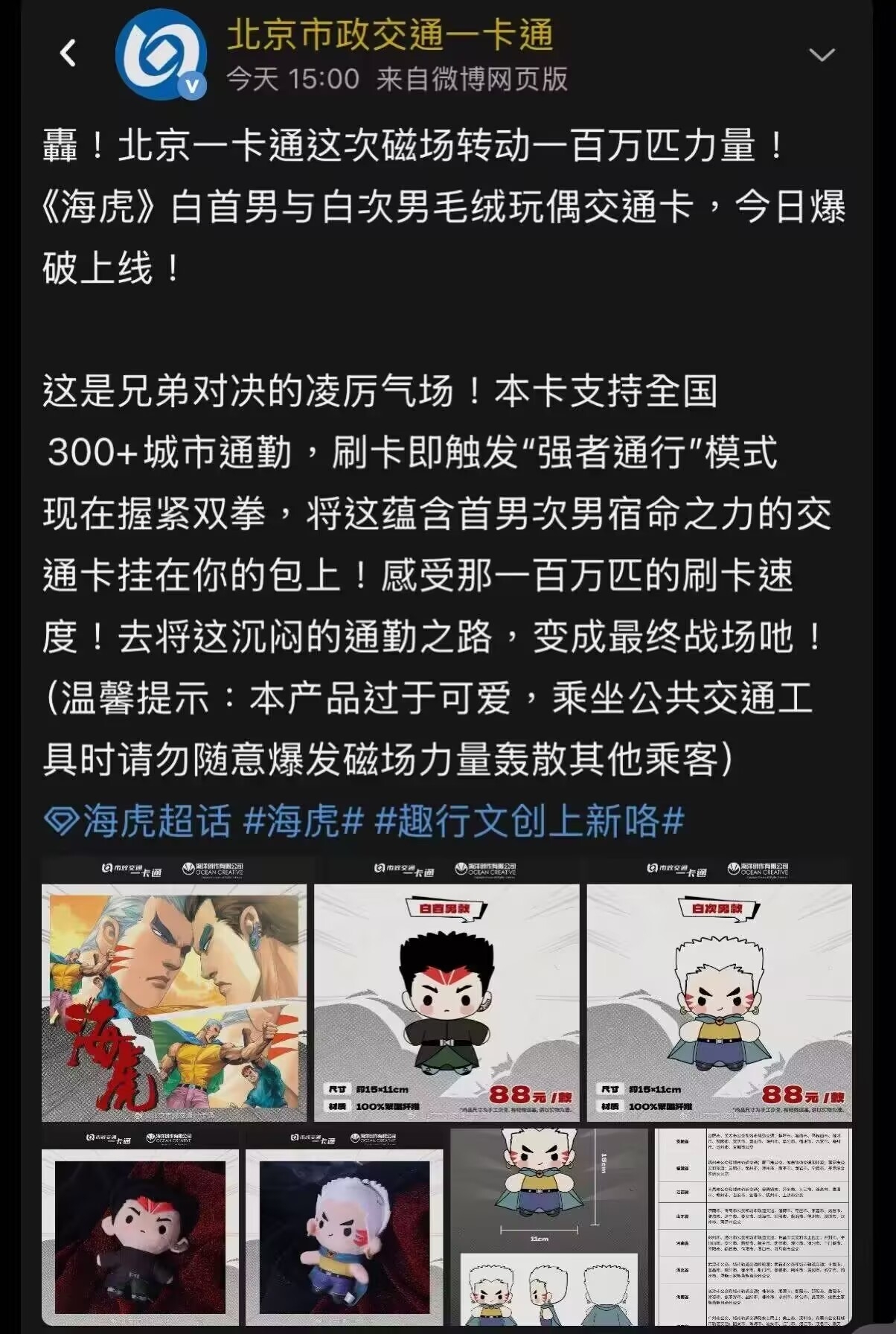Open the 北京市政交通一卡通 profile avatar
Image resolution: width=896 pixels, height=1334 pixels.
click(161, 54)
